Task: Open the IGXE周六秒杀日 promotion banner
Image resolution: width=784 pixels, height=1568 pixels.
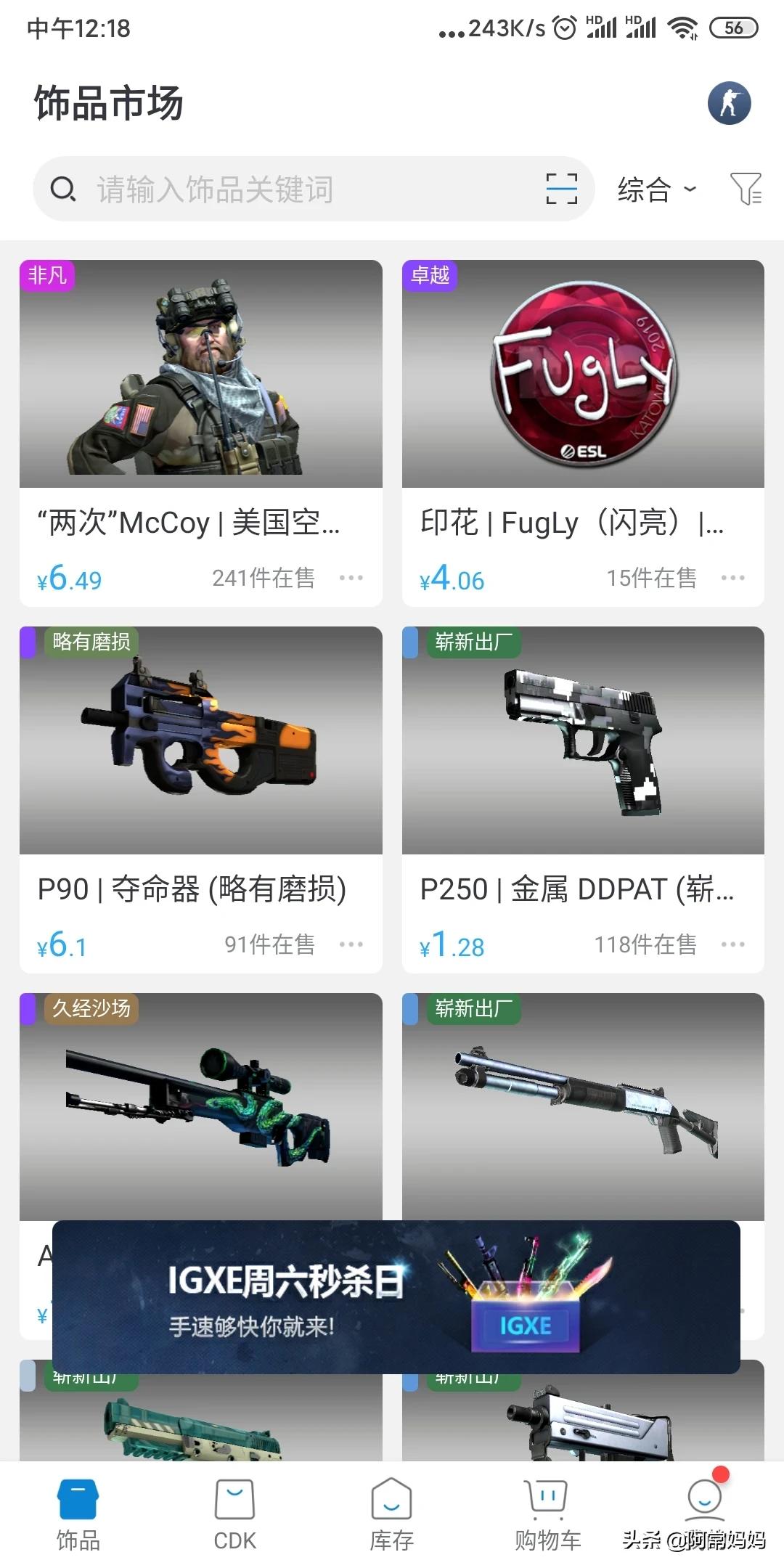Action: tap(396, 1297)
